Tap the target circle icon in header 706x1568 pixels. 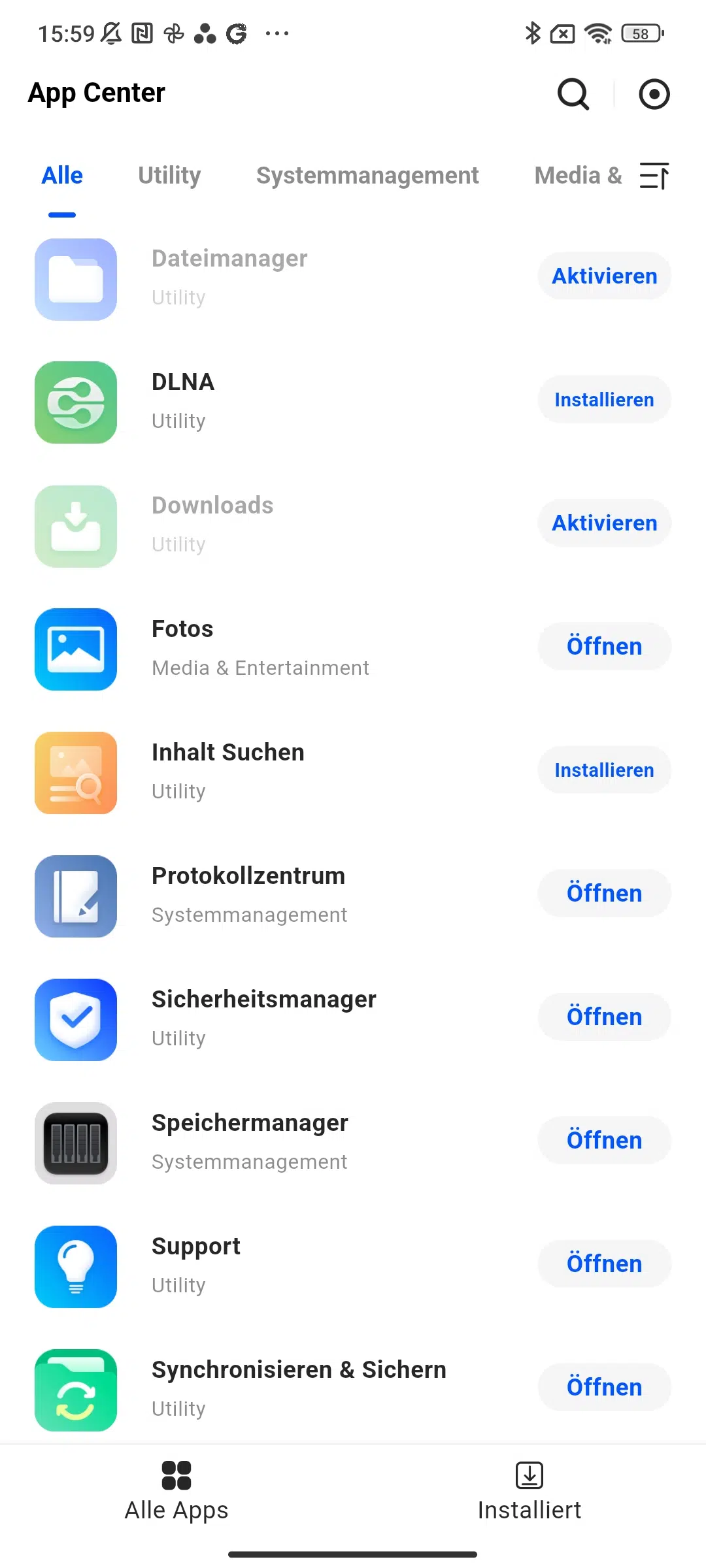(x=654, y=94)
